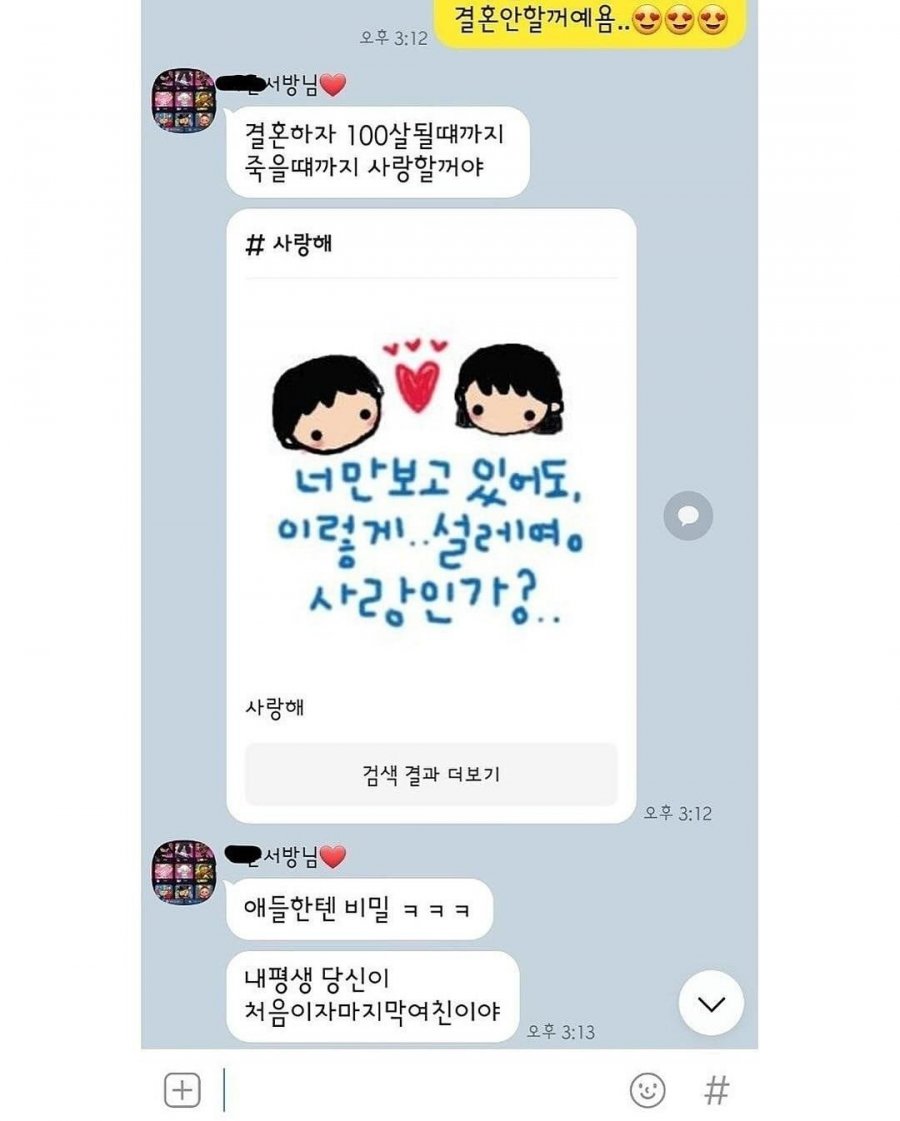
Task: Tap the share bubble beside the 사랑해 card
Action: (688, 516)
